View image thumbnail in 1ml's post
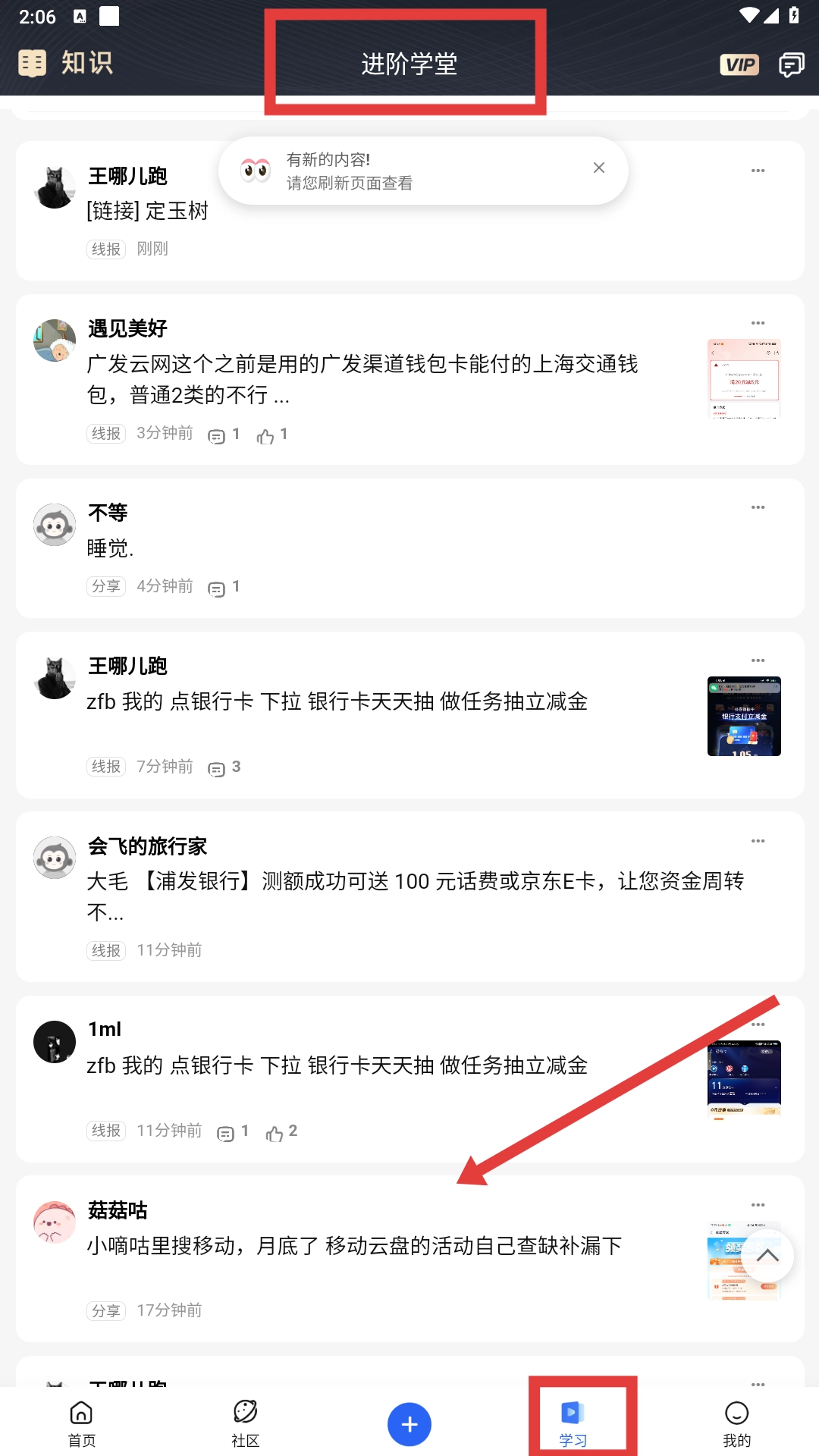This screenshot has width=819, height=1456. coord(744,1079)
